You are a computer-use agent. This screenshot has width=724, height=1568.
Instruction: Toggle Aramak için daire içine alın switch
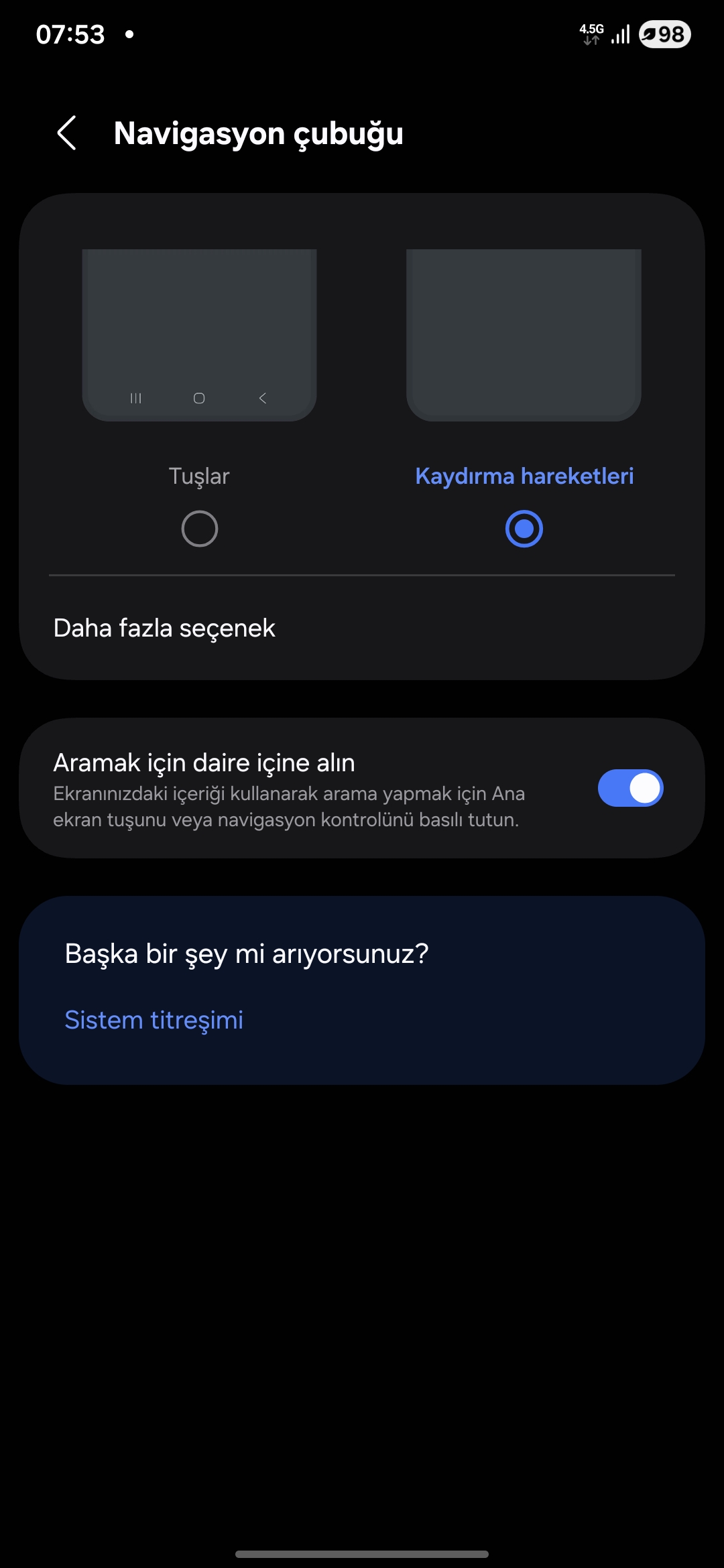[630, 788]
